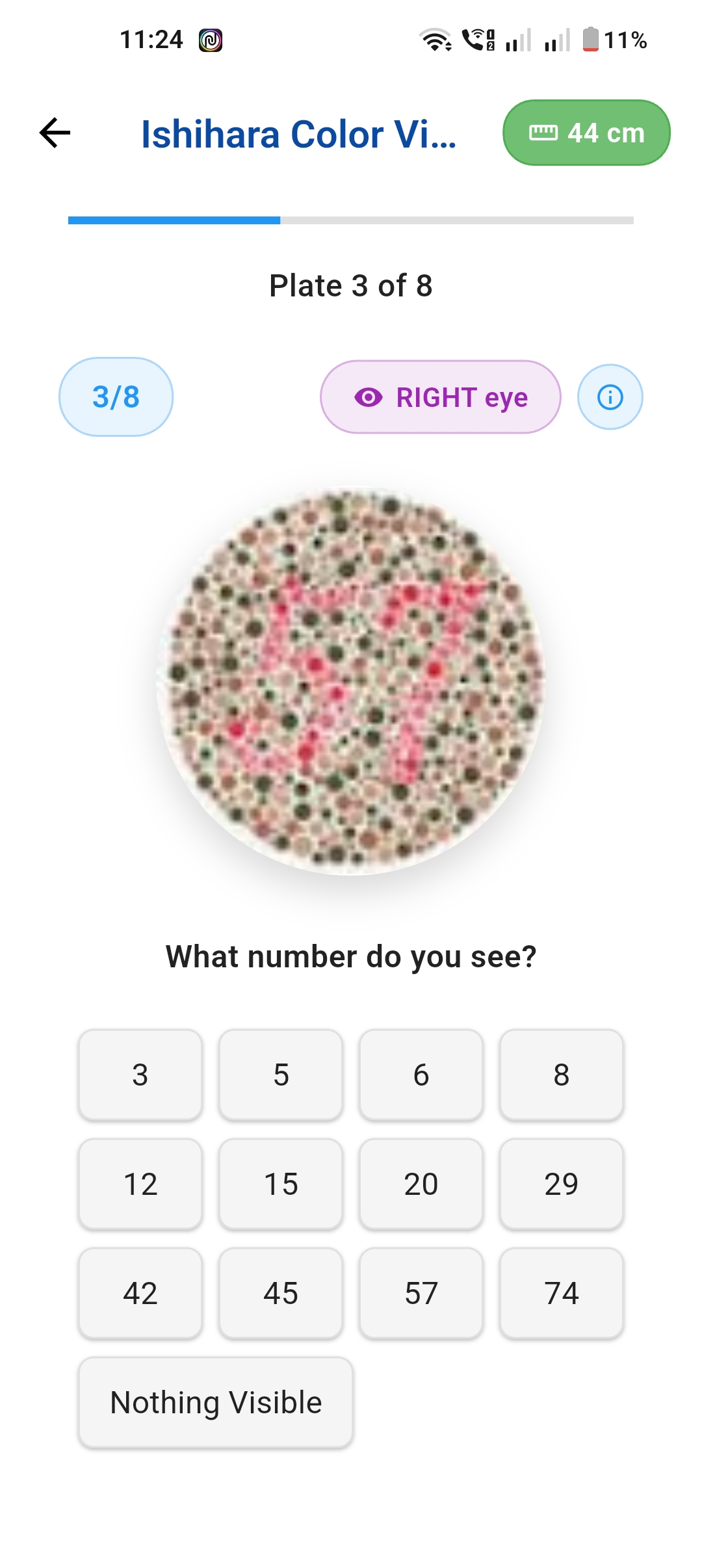Answer with number 8
702x1568 pixels.
[562, 1075]
